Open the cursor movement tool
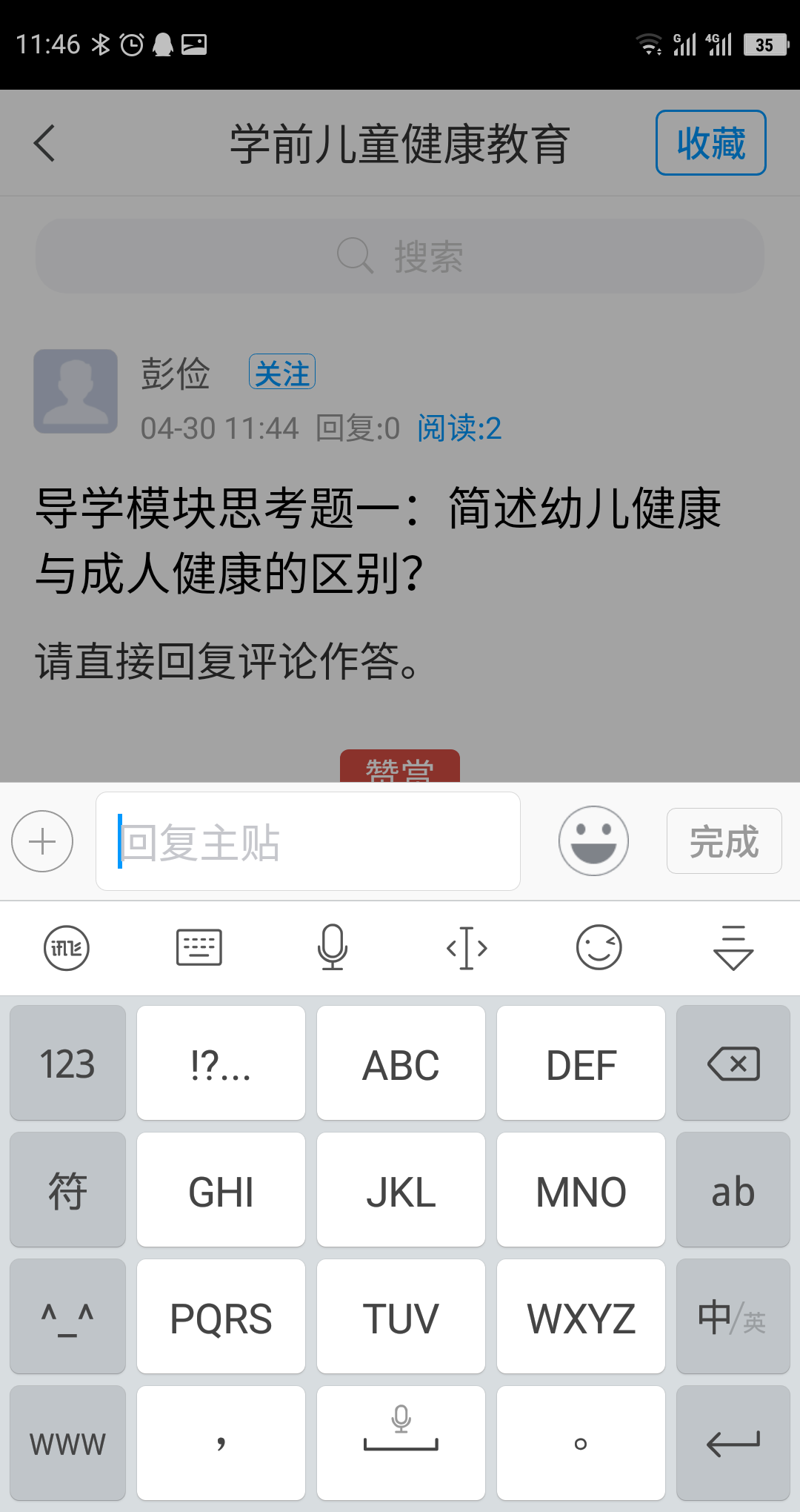The height and width of the screenshot is (1512, 800). click(467, 948)
